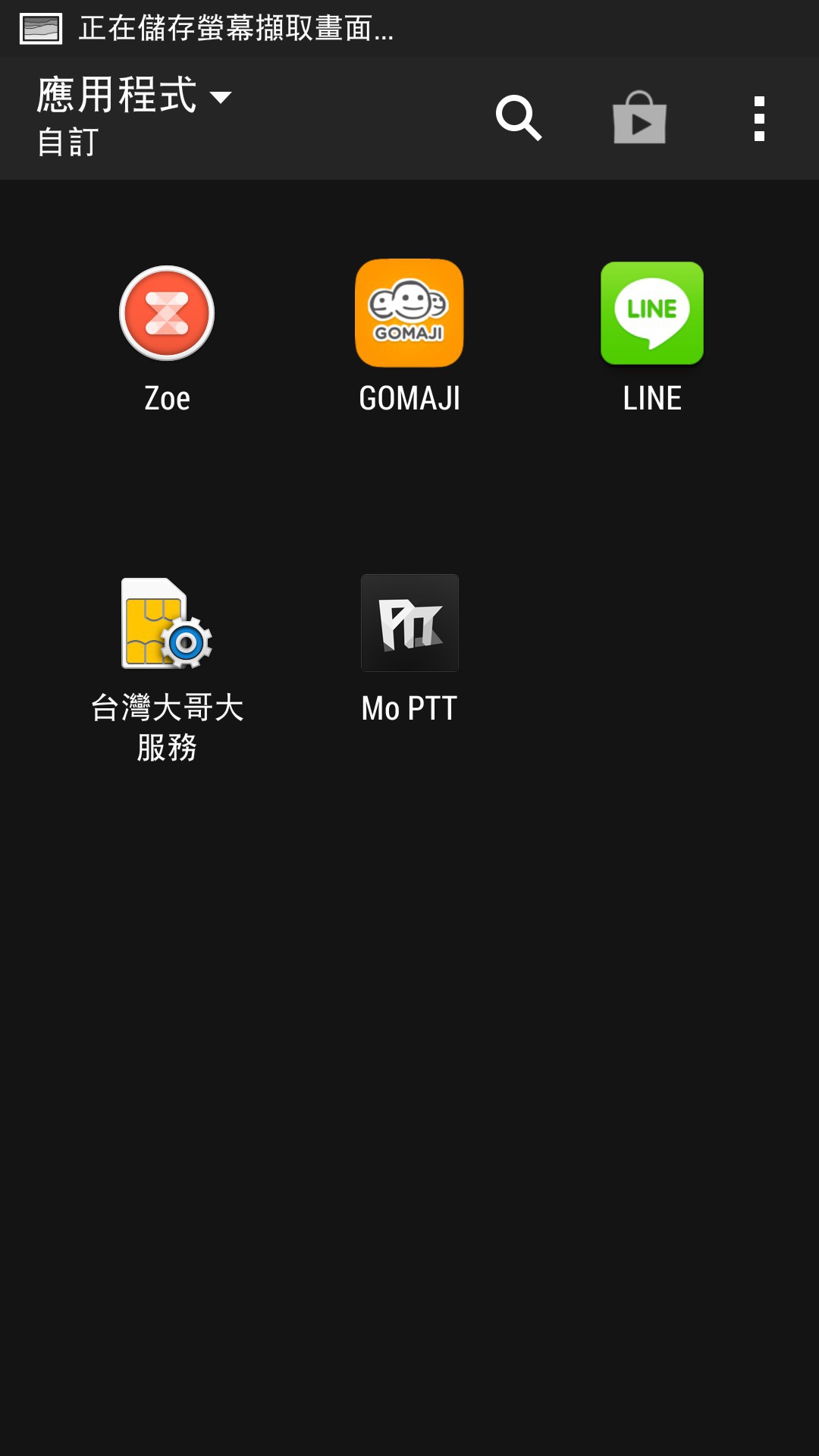Open the search icon in the app bar
Image resolution: width=819 pixels, height=1456 pixels.
519,118
